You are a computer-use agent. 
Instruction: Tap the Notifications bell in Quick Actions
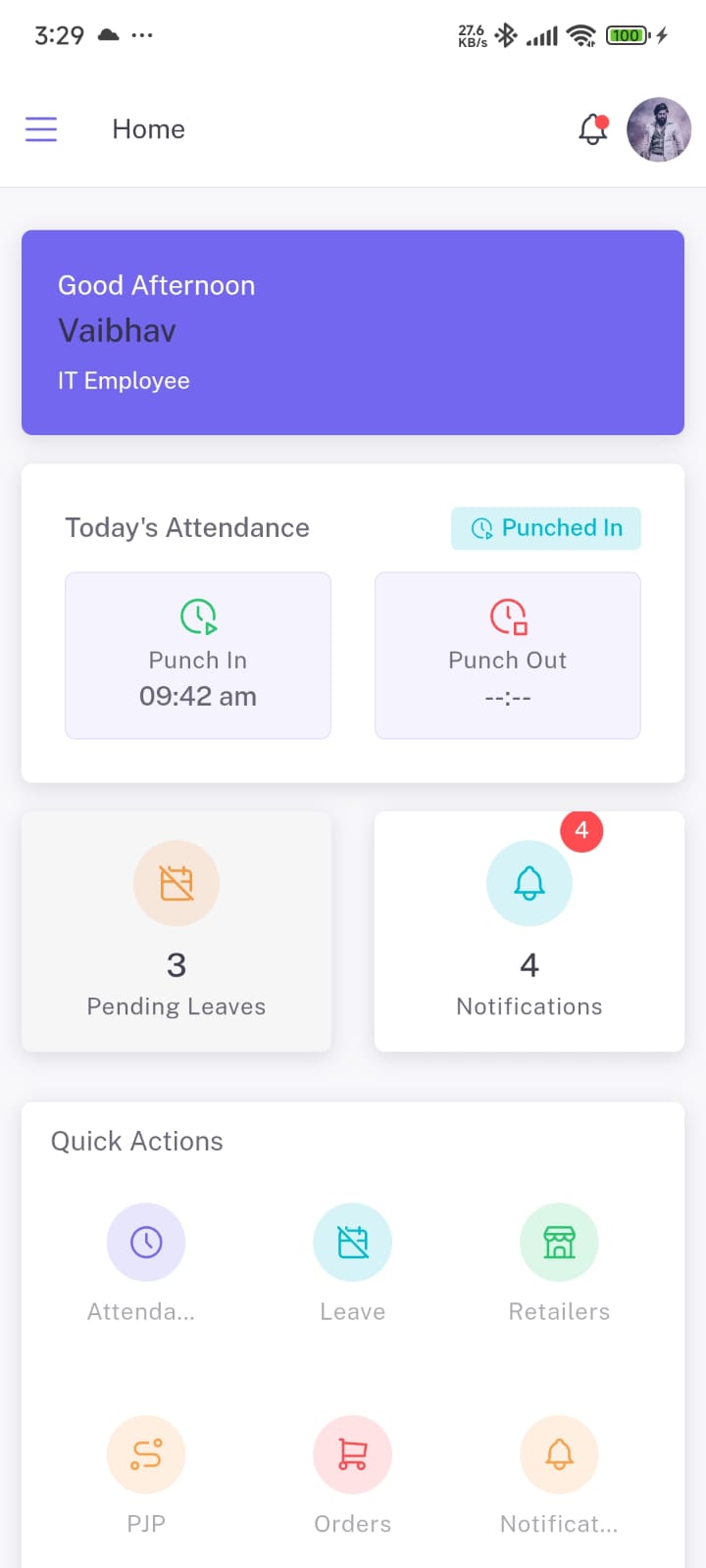click(x=559, y=1454)
